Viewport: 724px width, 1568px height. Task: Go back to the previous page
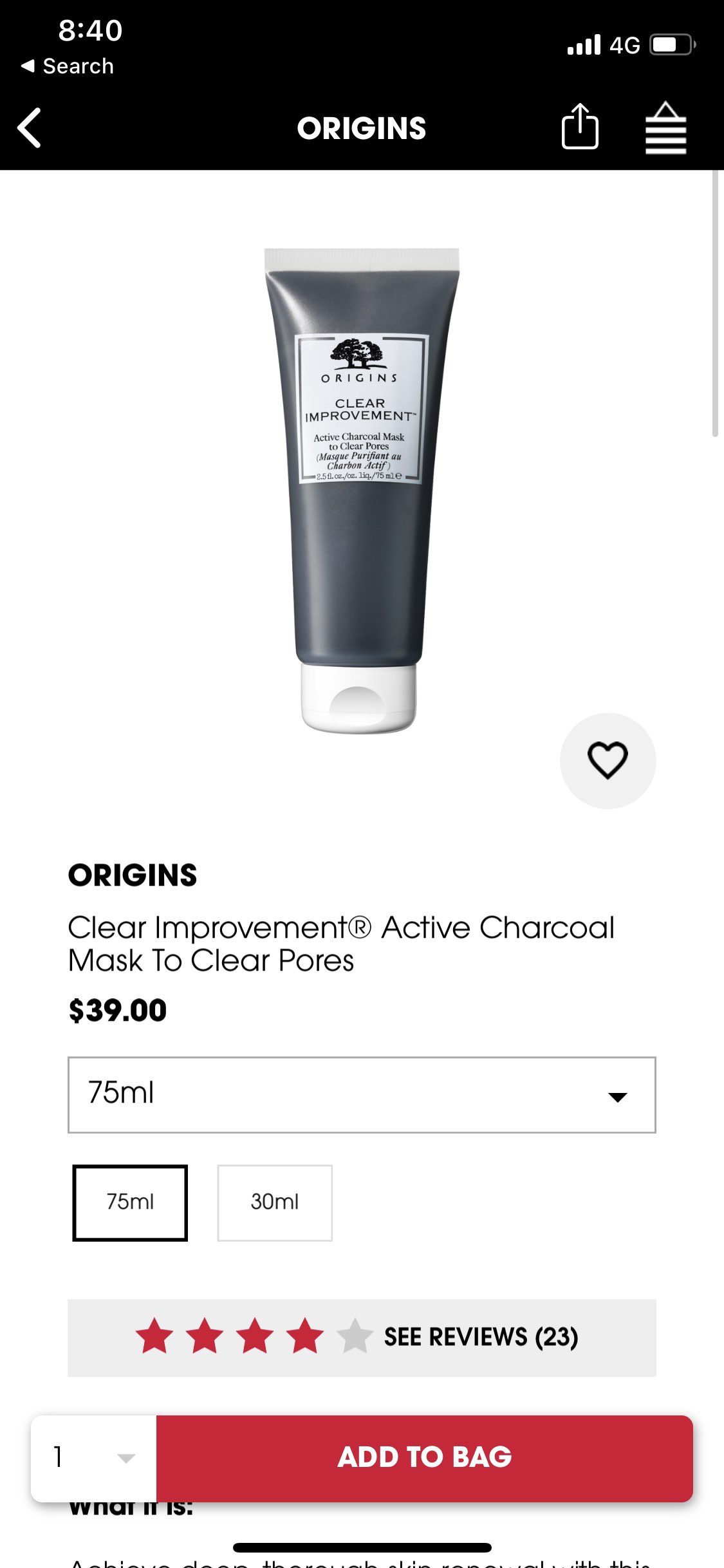coord(30,127)
